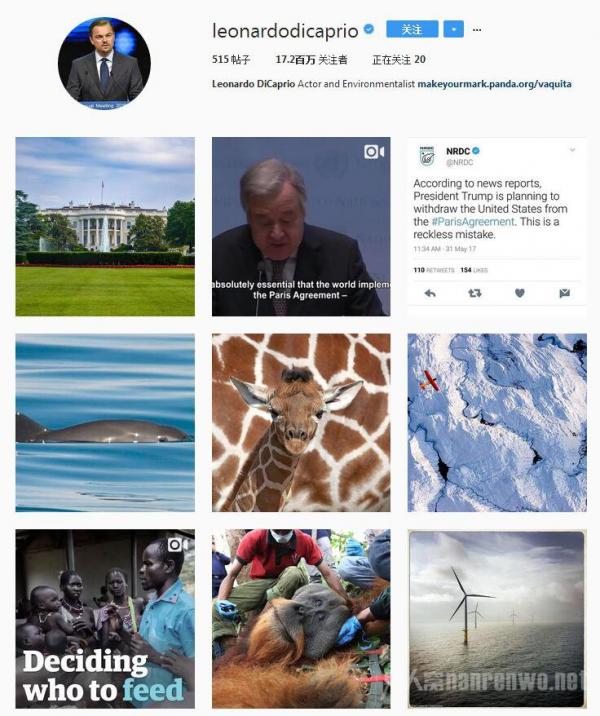
Task: Open the offshore wind turbines post
Action: 497,618
